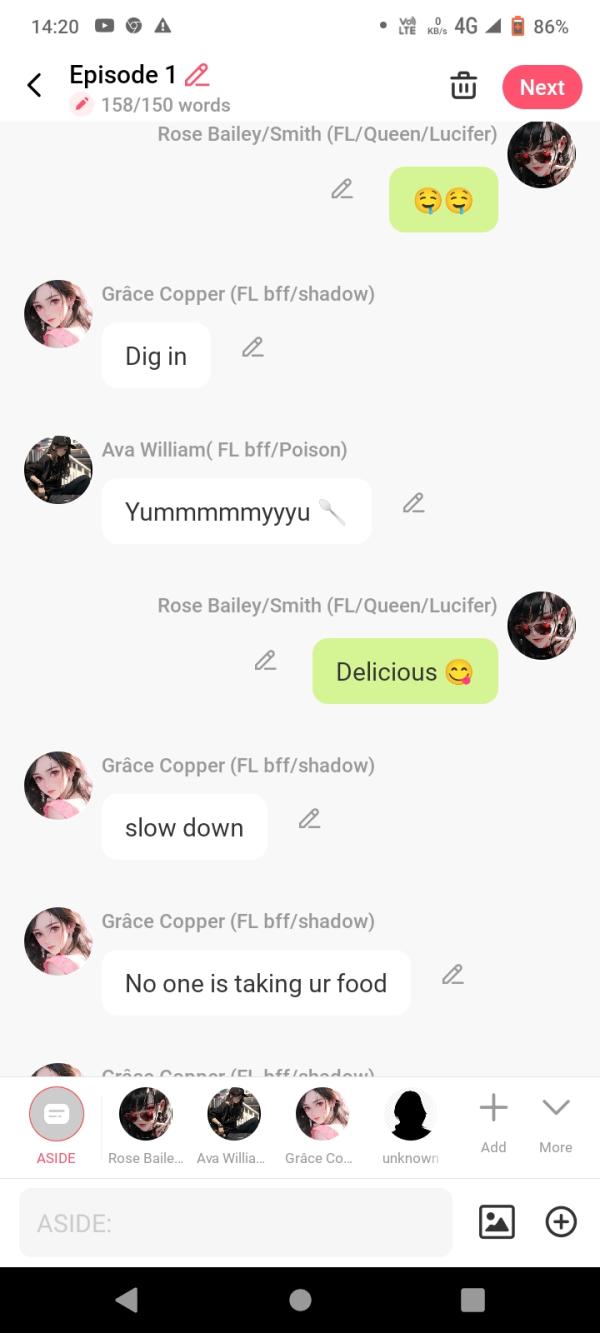
Task: Edit the "No one is taking ur food" message
Action: click(453, 974)
